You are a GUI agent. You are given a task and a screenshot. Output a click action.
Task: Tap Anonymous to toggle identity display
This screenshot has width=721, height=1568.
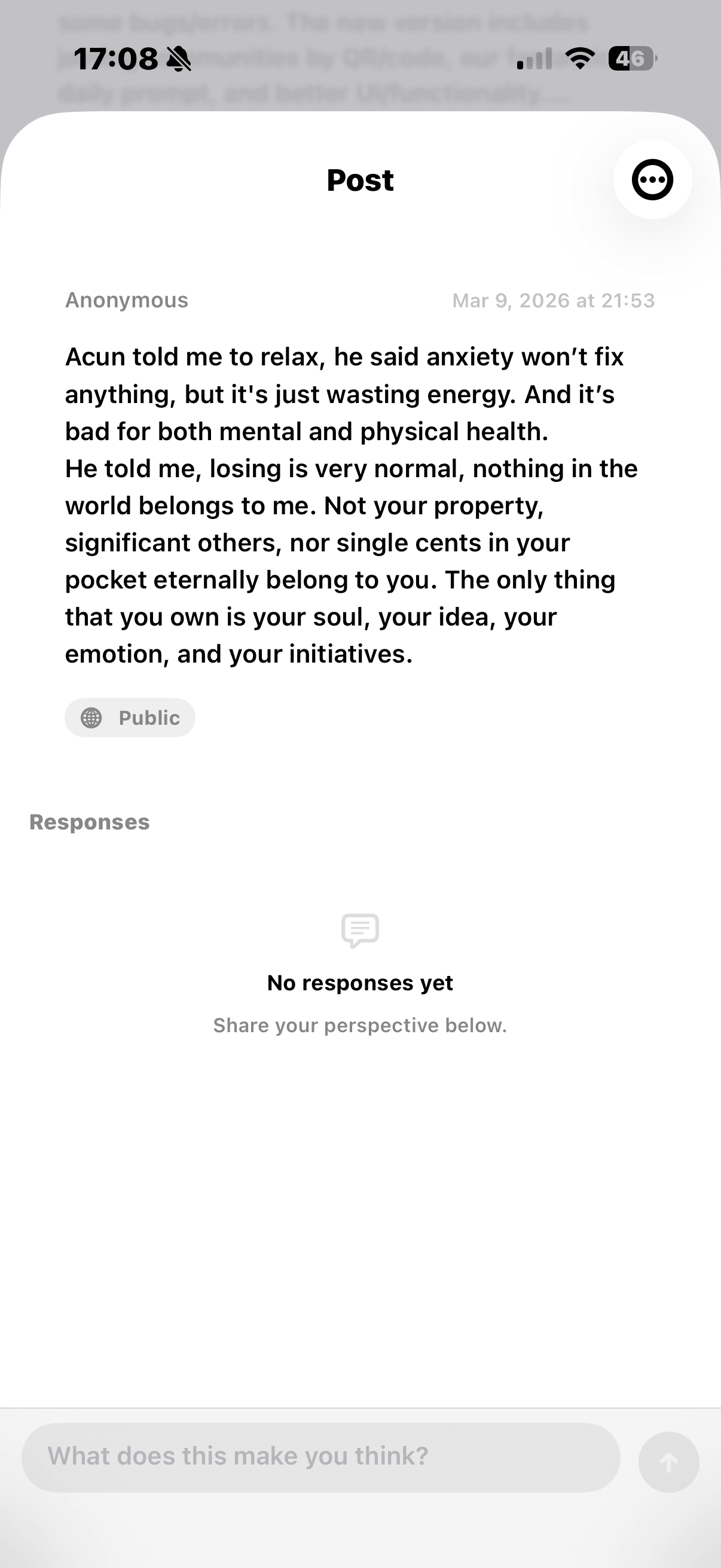point(126,300)
